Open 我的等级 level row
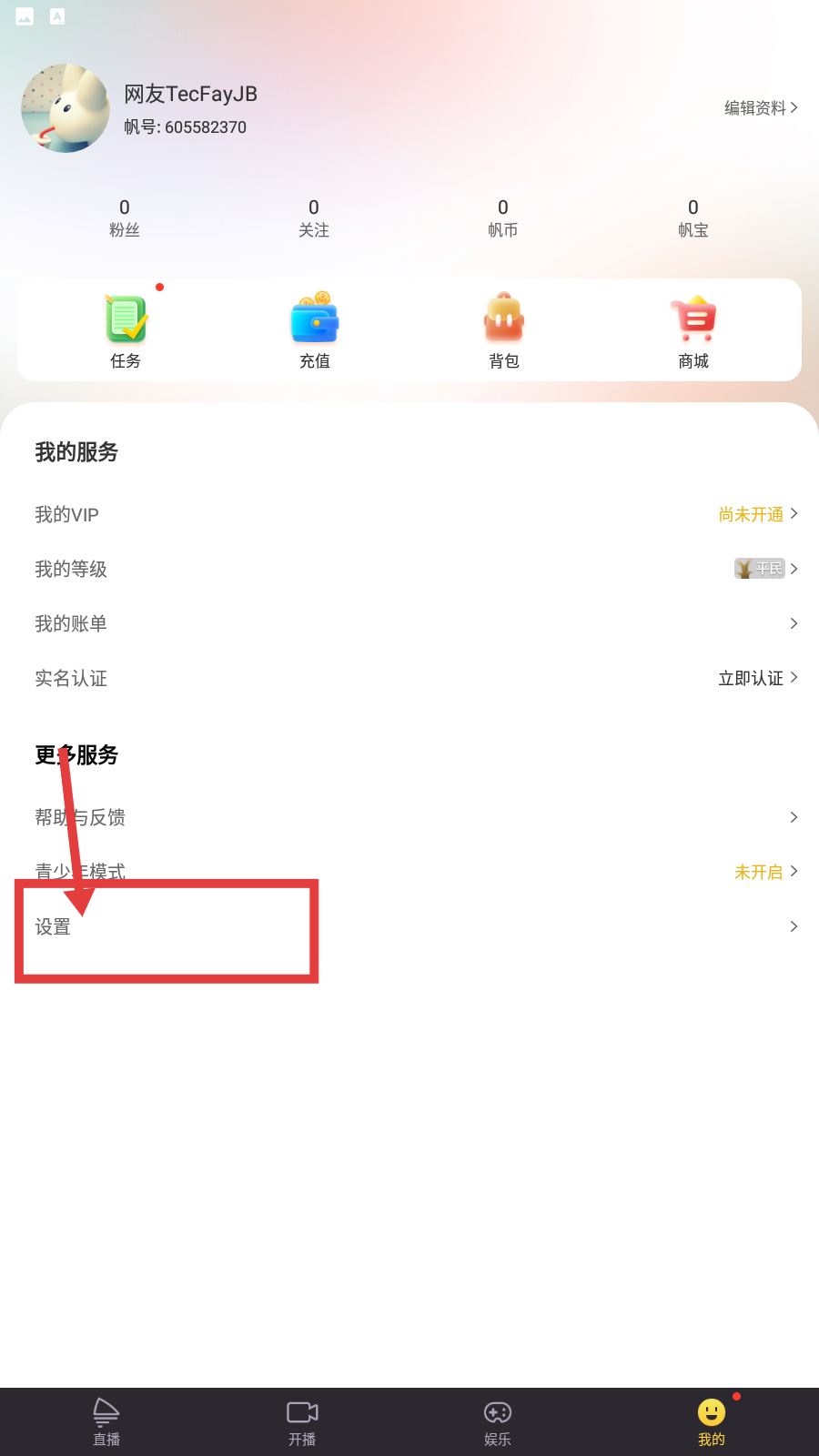This screenshot has height=1456, width=819. point(409,569)
